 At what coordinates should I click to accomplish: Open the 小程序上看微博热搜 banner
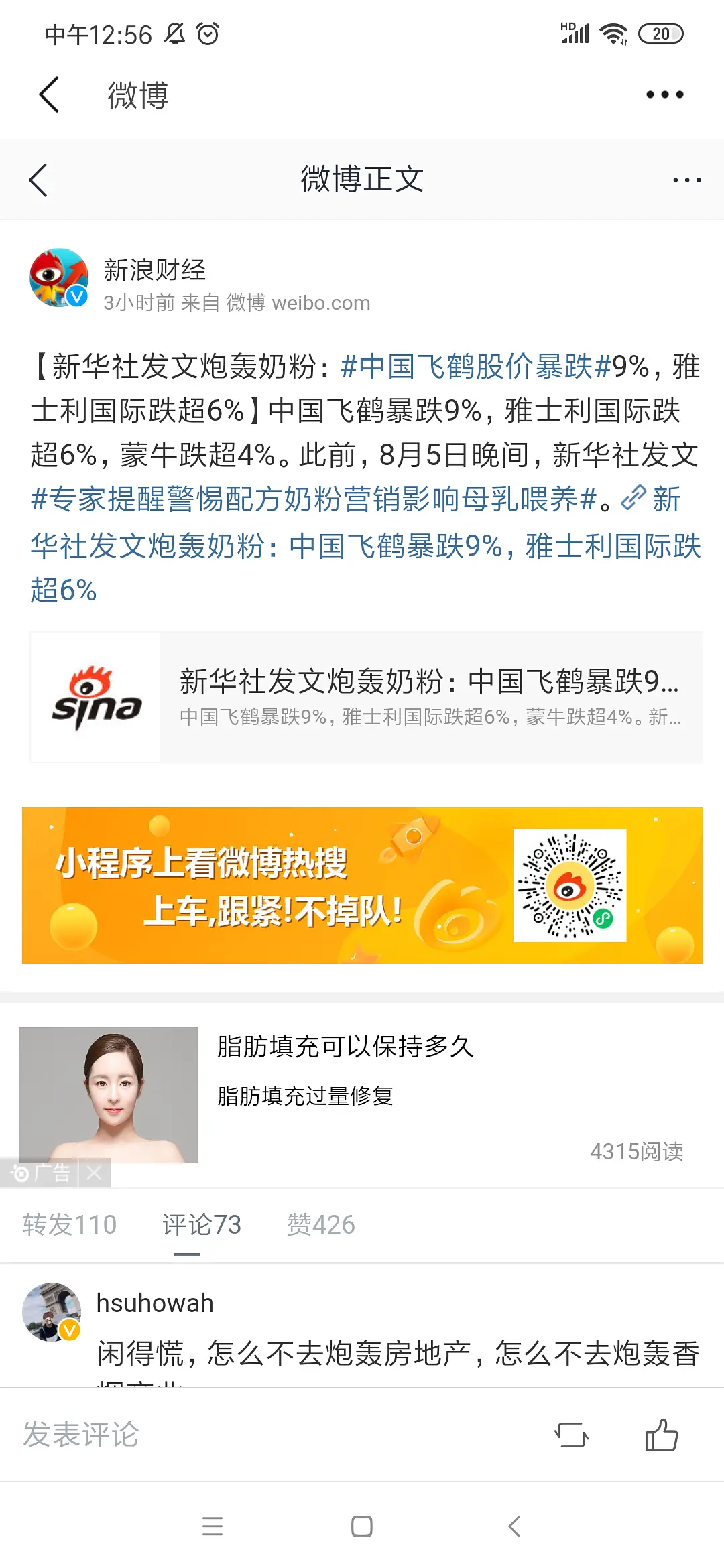click(362, 885)
